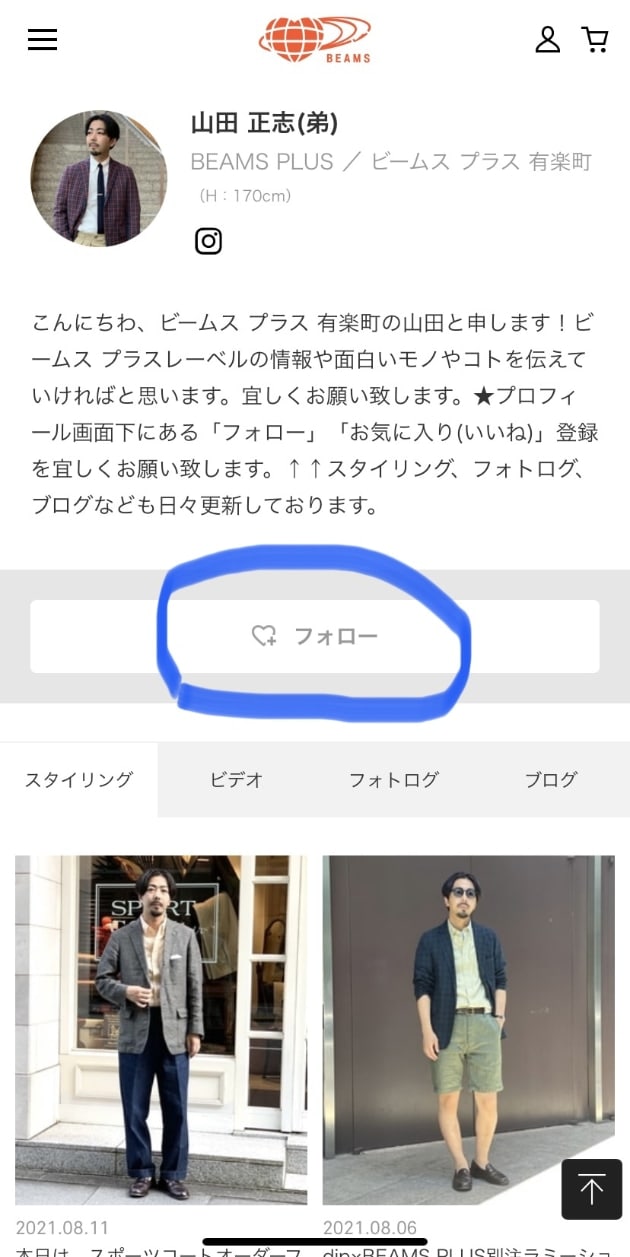Open the 2021.08.06 styling post
630x1257 pixels.
(x=468, y=1030)
